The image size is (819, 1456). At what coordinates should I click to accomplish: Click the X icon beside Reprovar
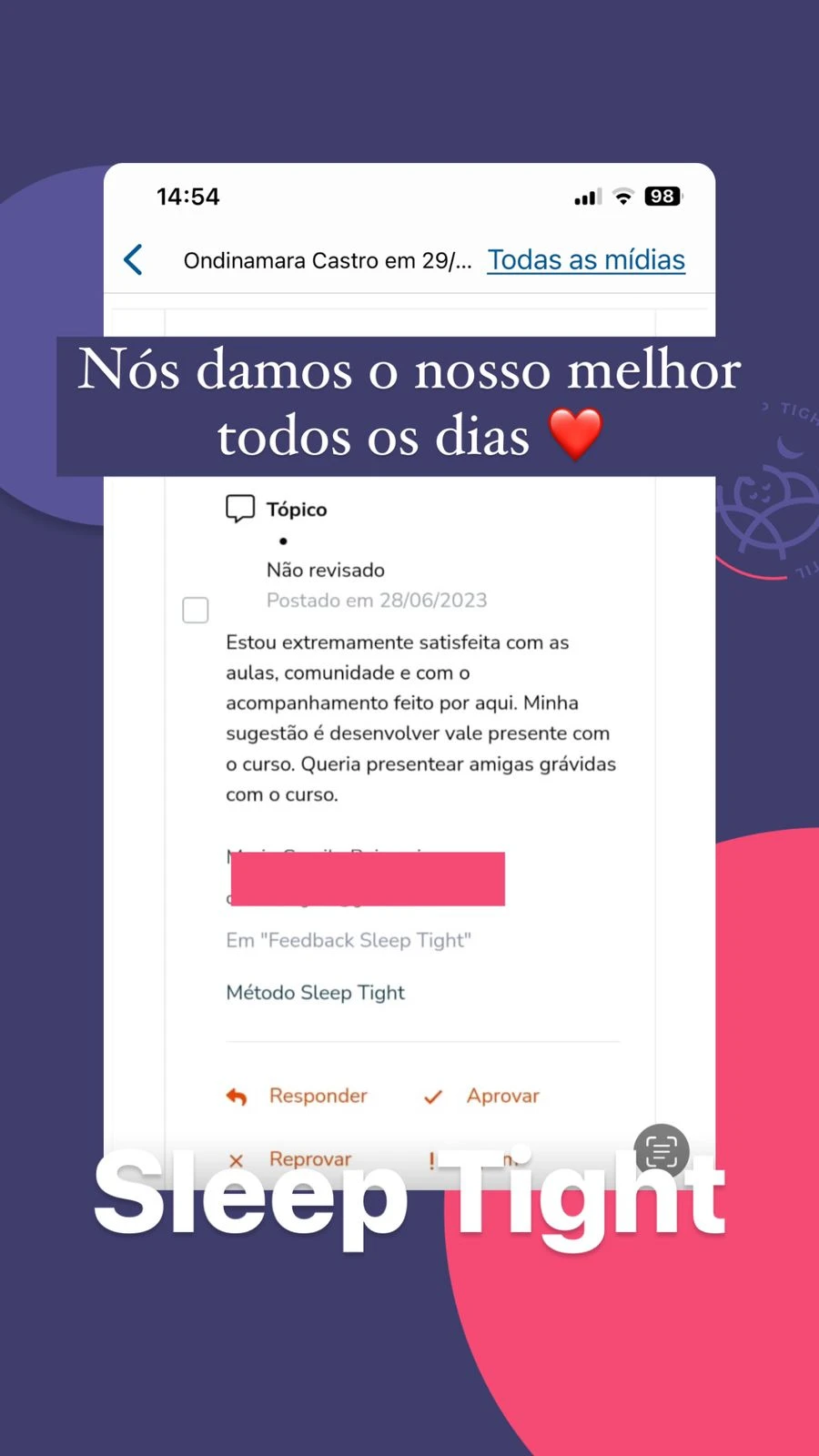click(237, 1159)
